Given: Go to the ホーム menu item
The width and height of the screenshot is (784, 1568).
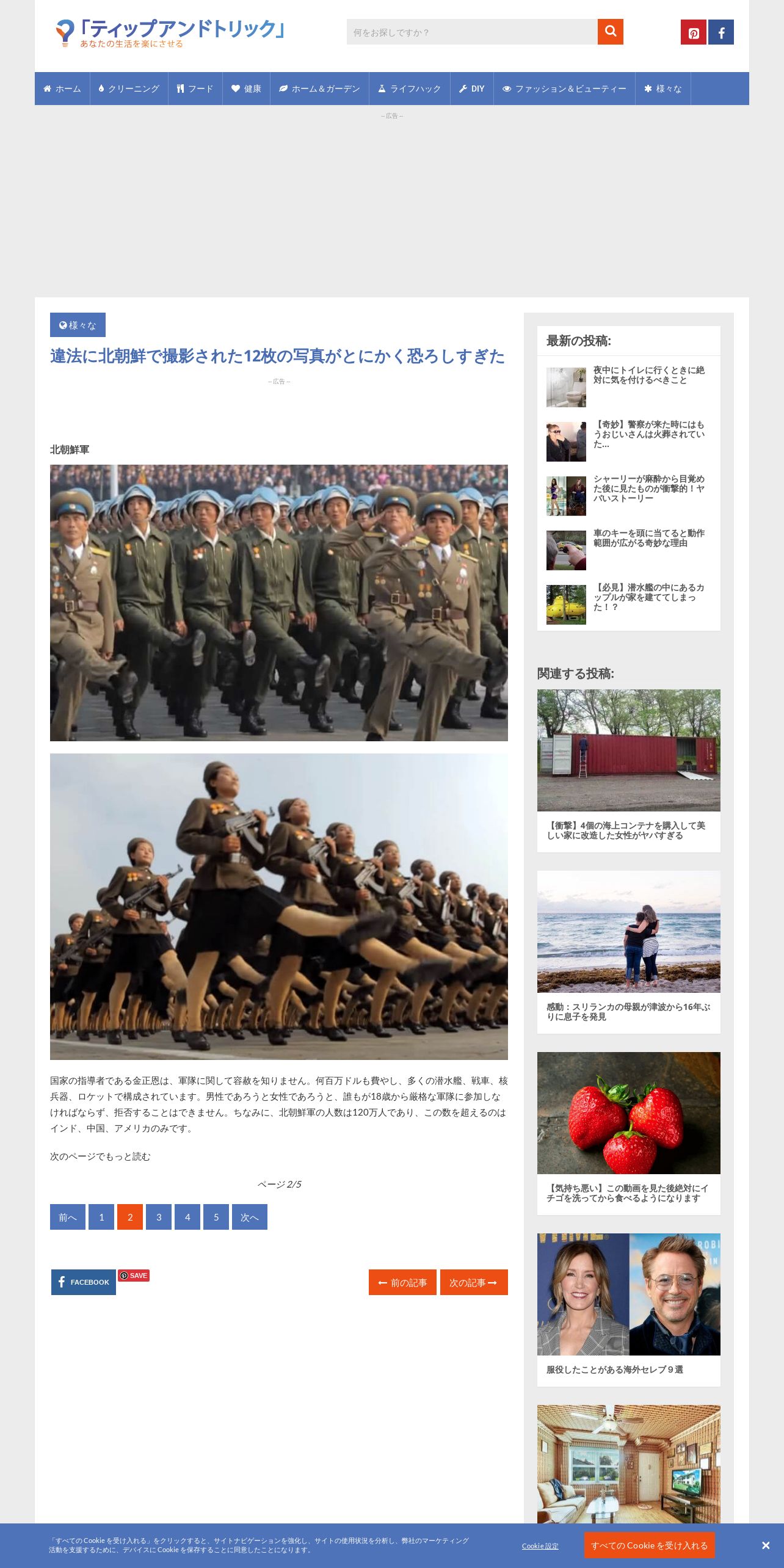Looking at the screenshot, I should click(x=62, y=89).
